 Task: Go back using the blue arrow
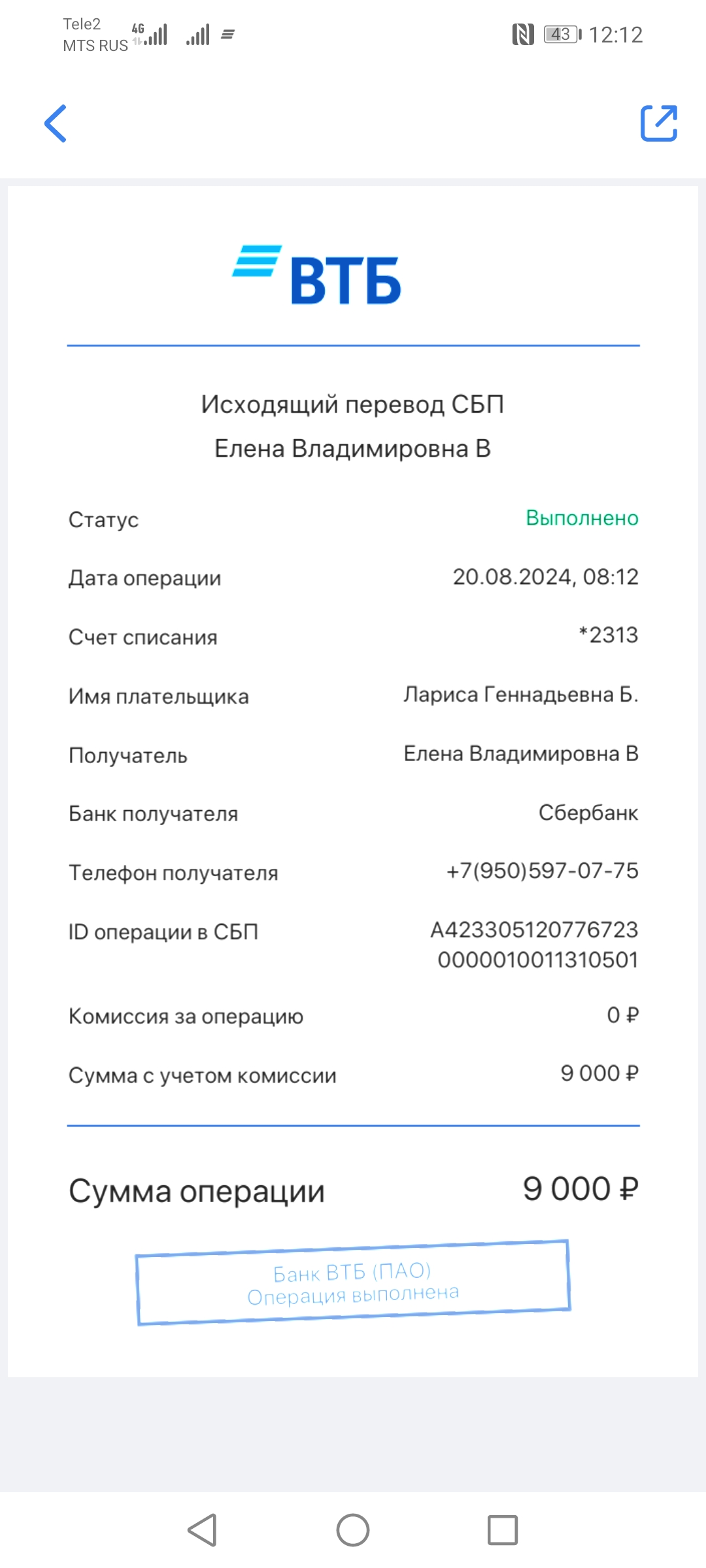tap(56, 123)
